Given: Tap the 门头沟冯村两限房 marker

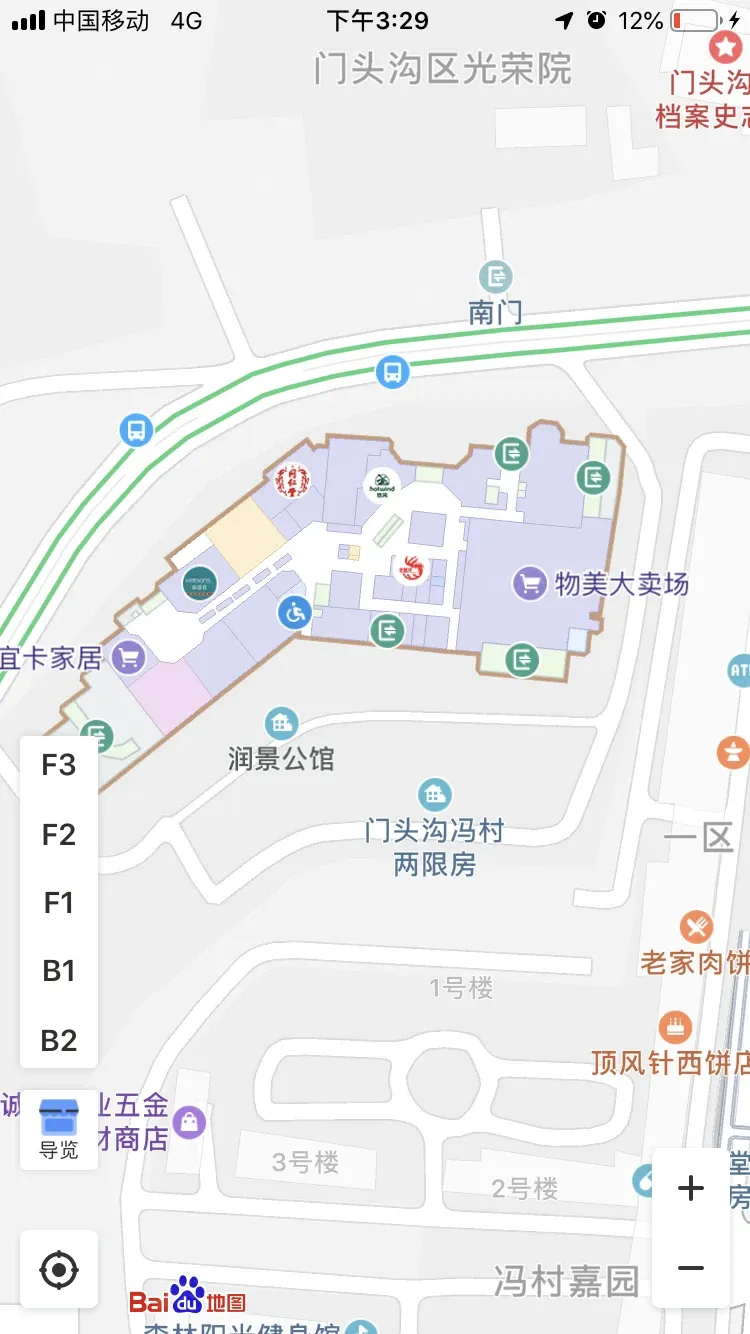Looking at the screenshot, I should pos(434,795).
